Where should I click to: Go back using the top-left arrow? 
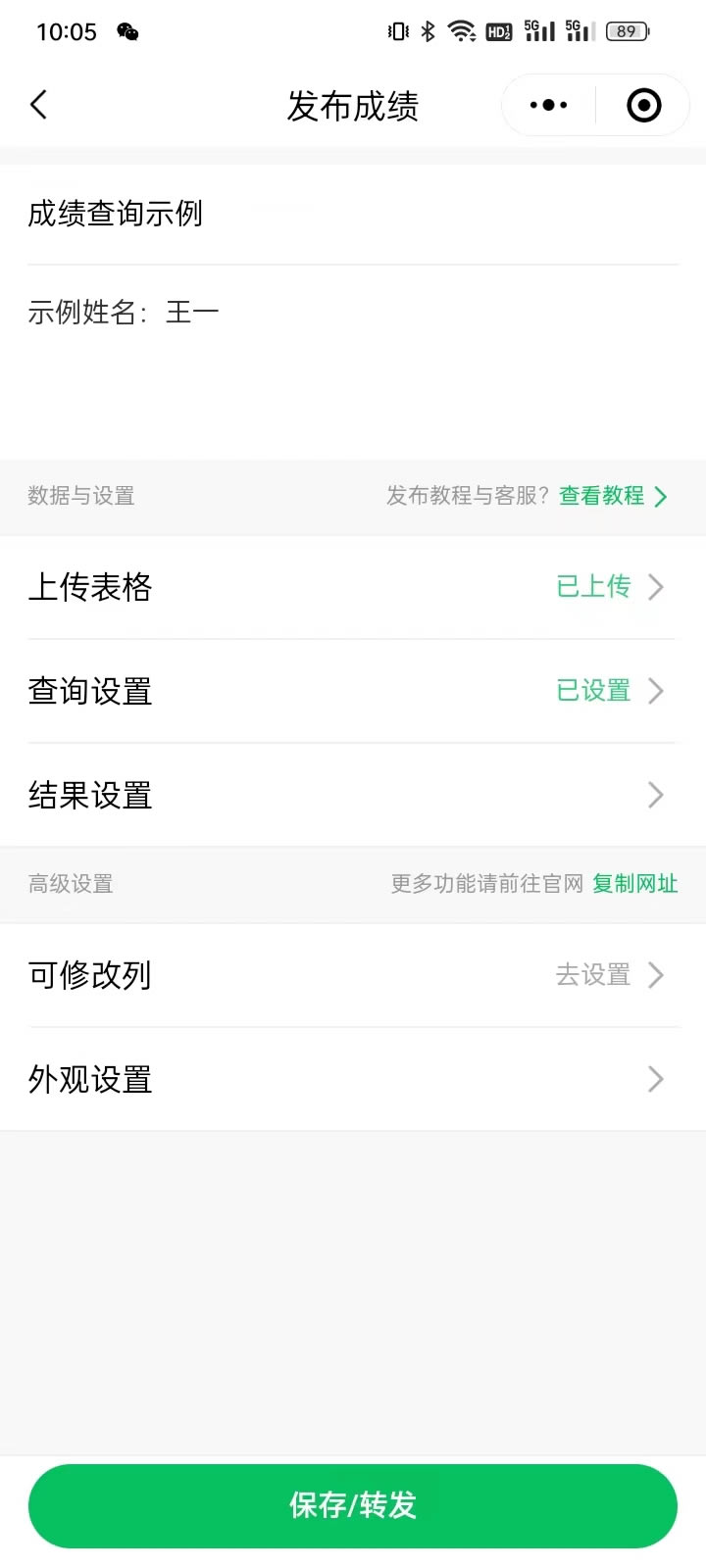(39, 105)
